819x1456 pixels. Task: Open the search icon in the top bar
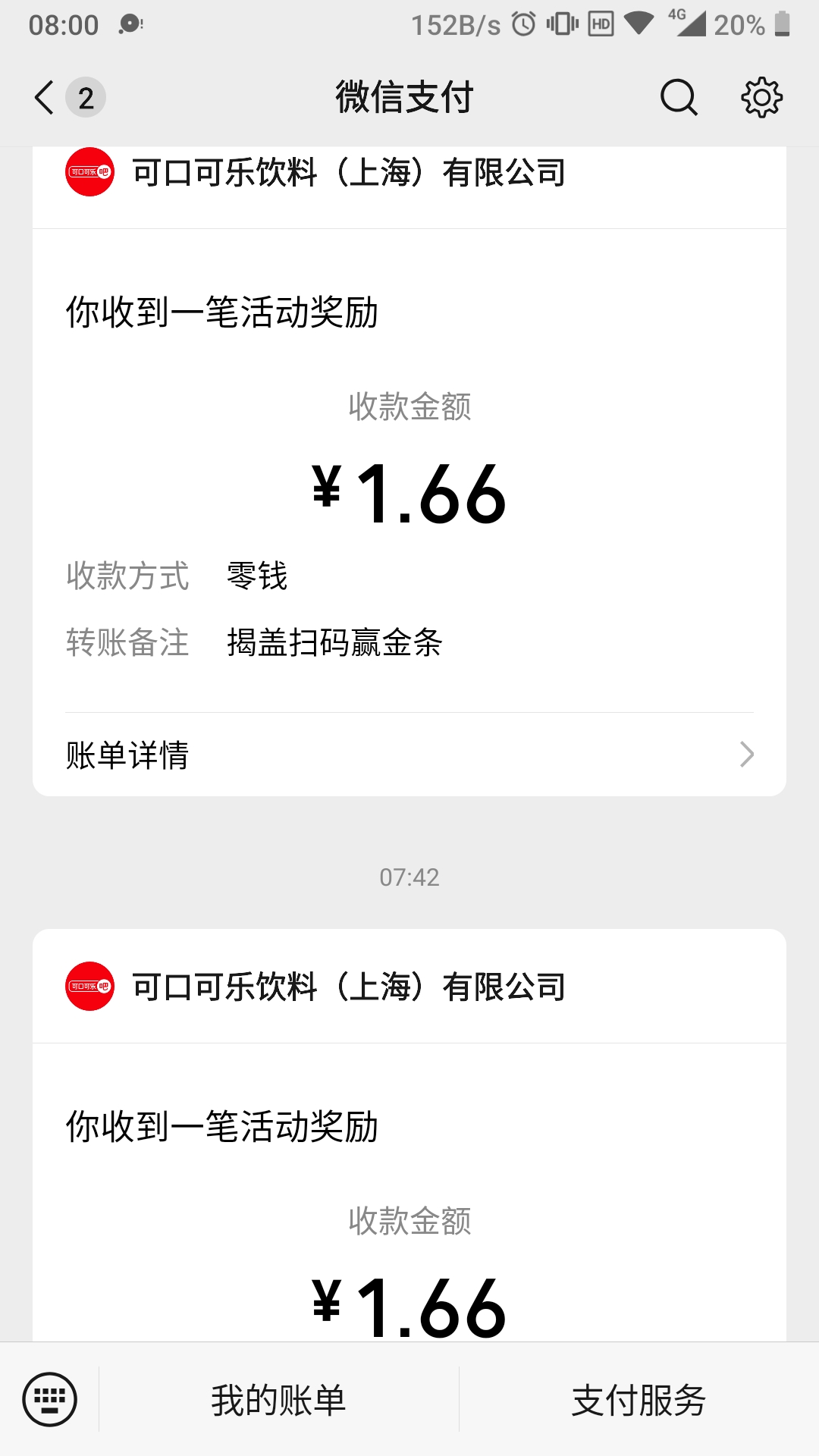pos(679,98)
